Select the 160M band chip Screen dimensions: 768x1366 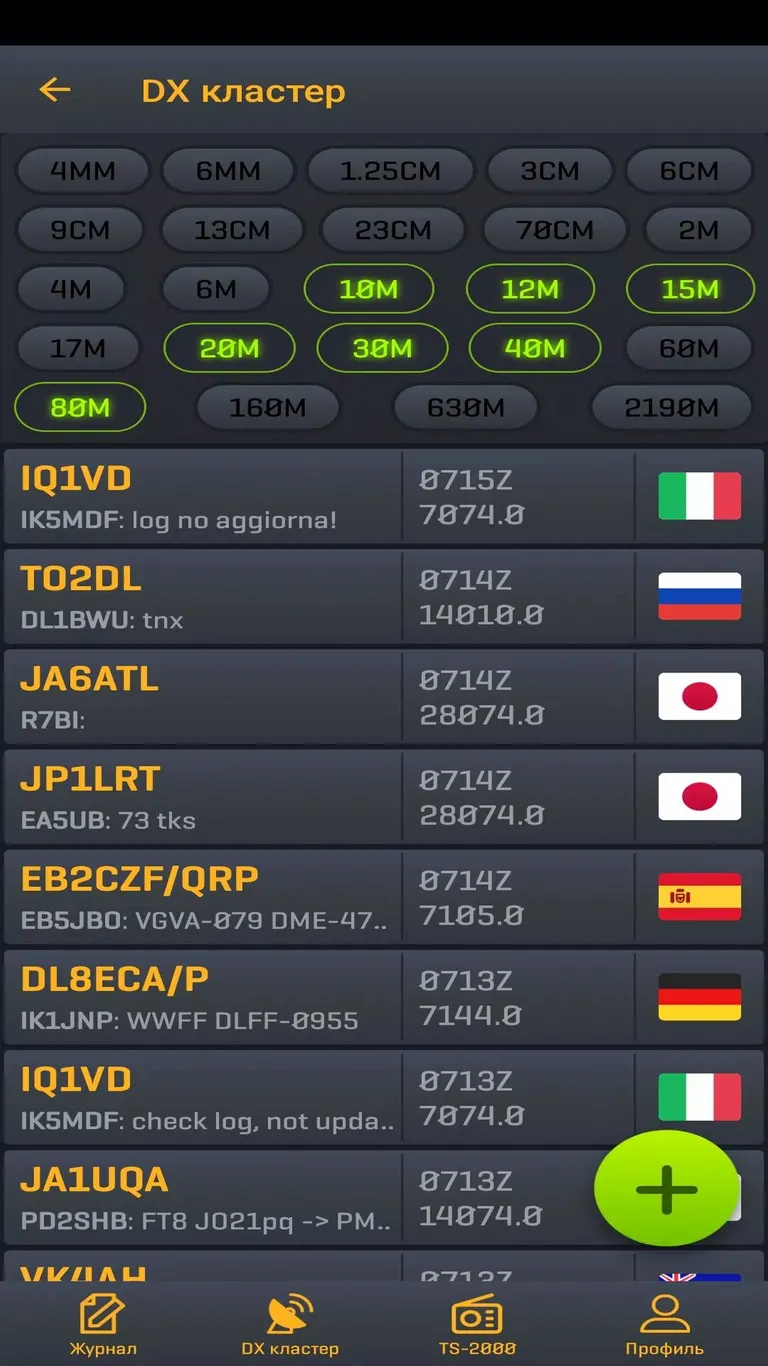point(267,408)
